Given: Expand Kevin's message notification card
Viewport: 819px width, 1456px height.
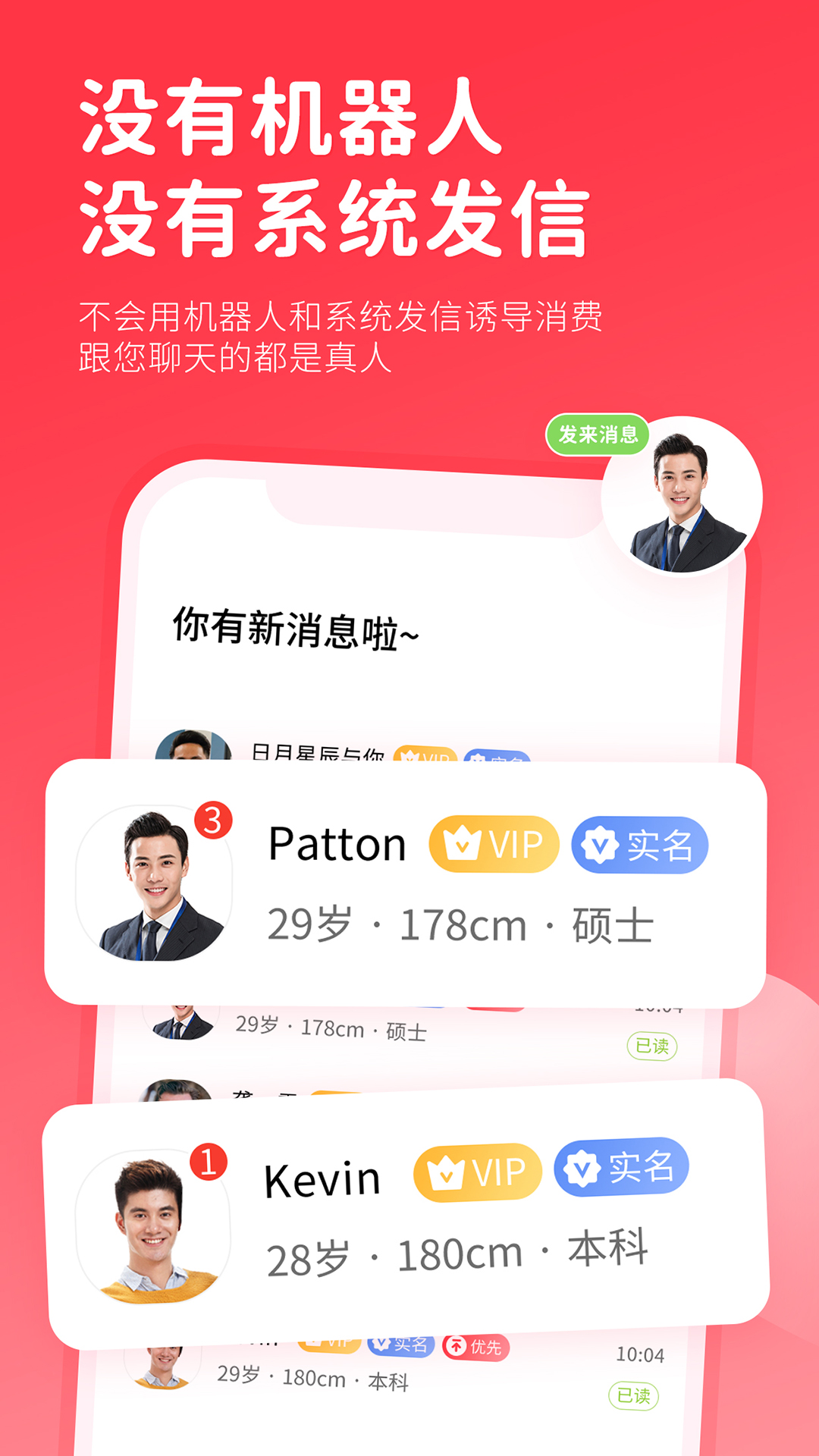Looking at the screenshot, I should point(406,1213).
